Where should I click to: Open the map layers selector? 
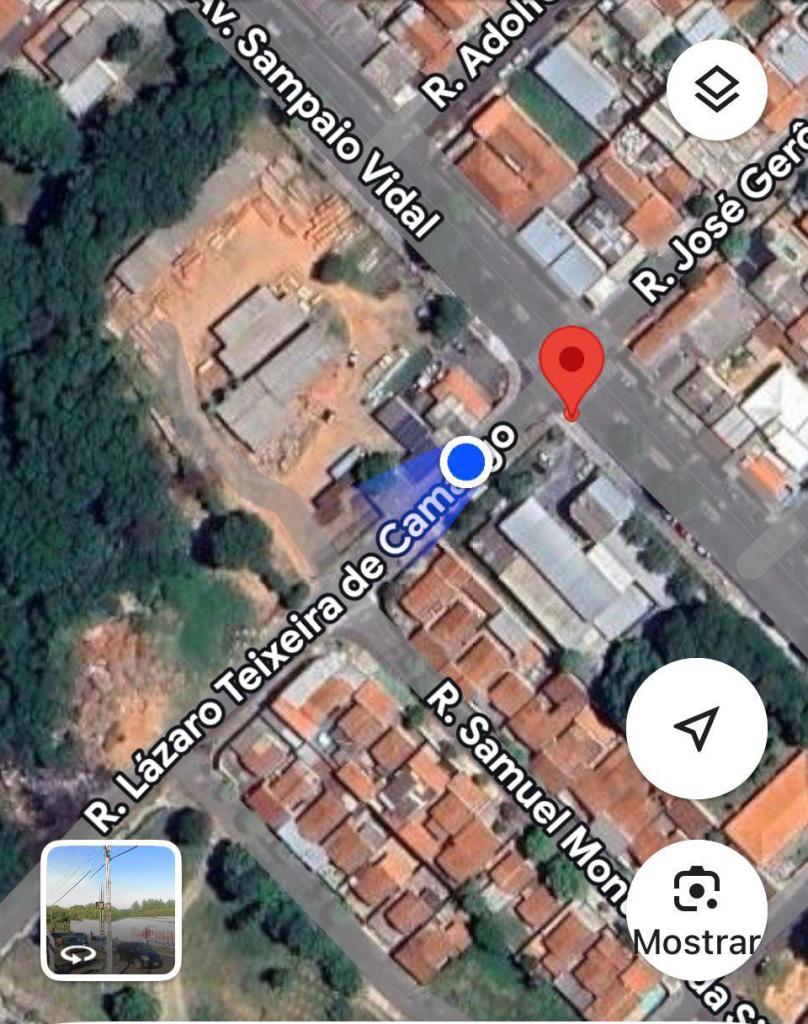716,90
